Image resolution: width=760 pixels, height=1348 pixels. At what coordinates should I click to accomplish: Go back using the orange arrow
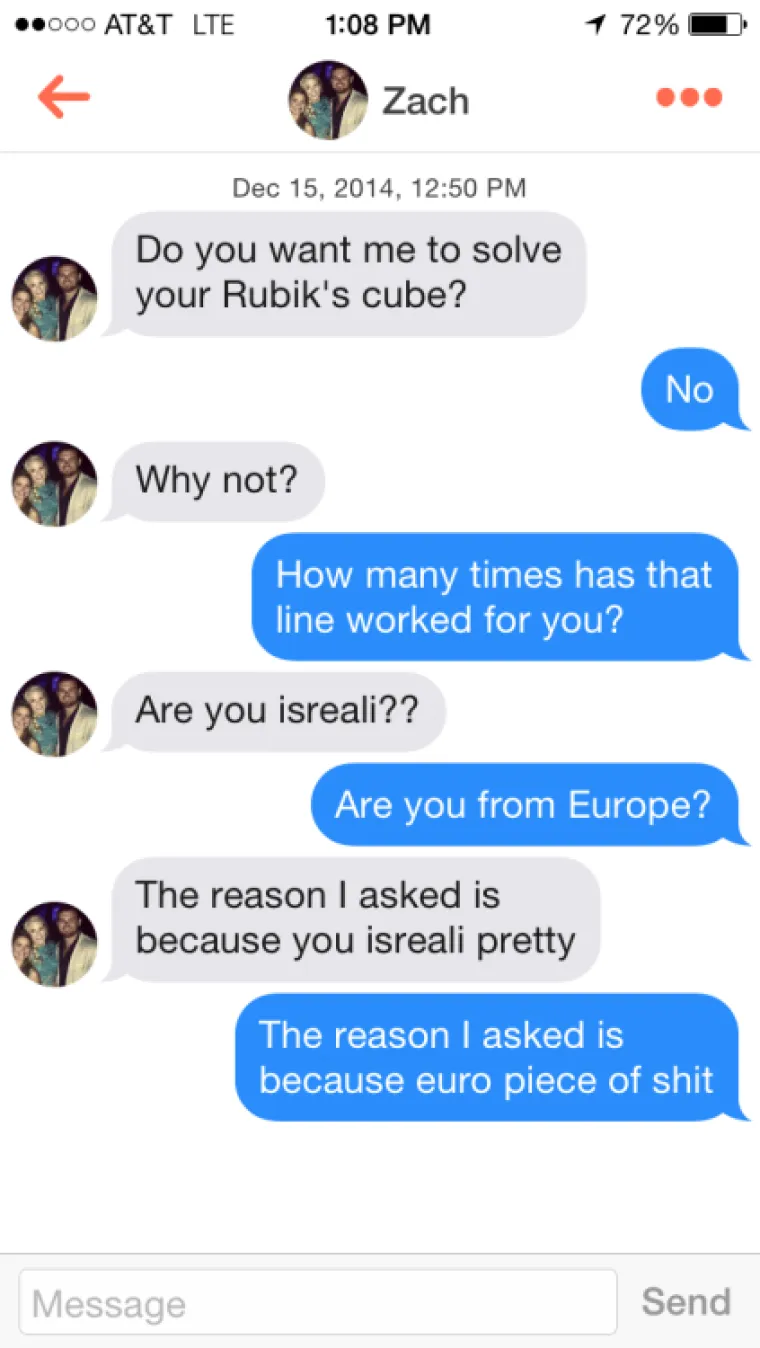click(x=64, y=98)
